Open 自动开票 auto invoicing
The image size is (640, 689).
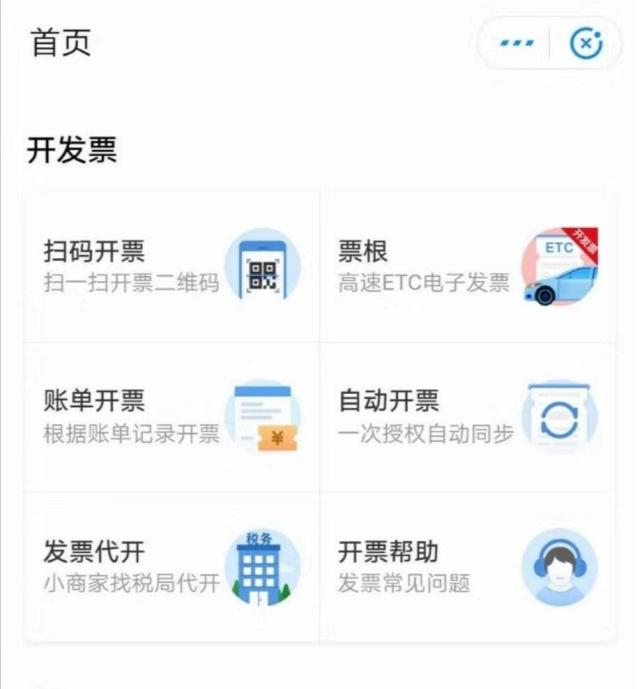pyautogui.click(x=466, y=416)
